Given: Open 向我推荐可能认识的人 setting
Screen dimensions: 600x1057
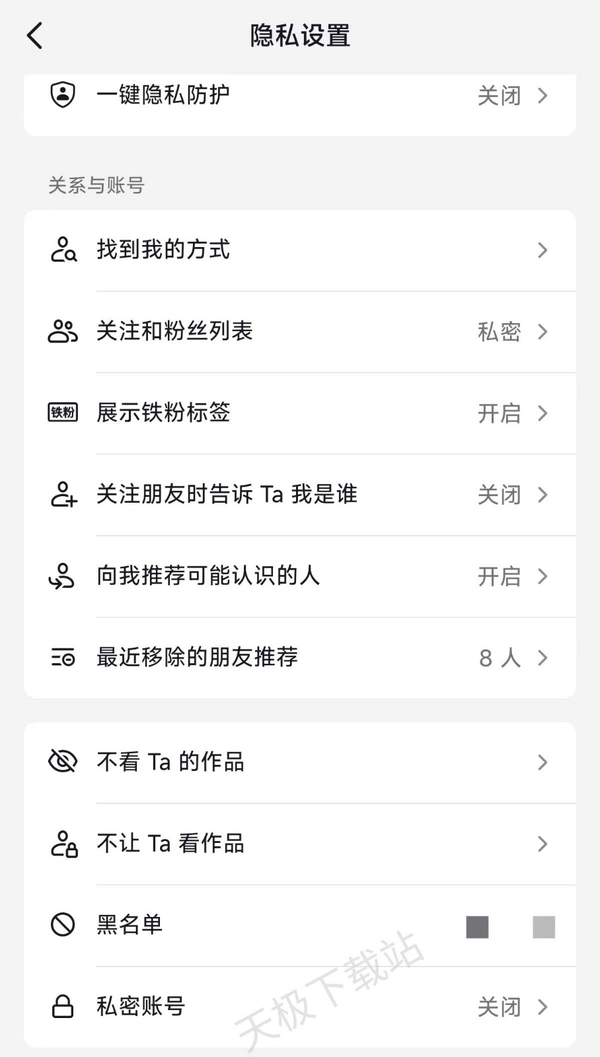Looking at the screenshot, I should point(299,576).
